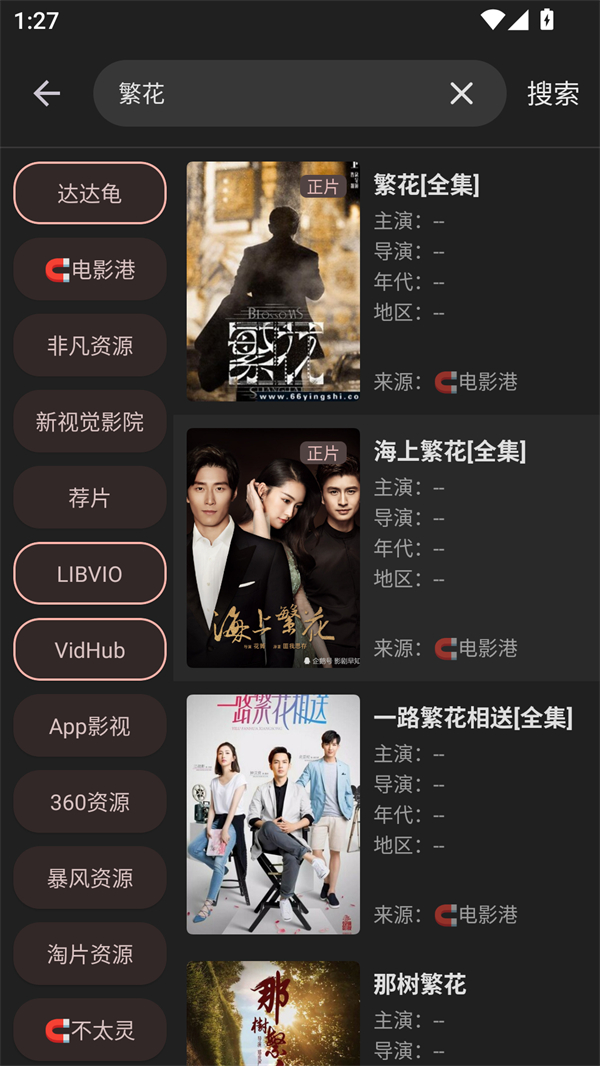Switch to App影视 source
The height and width of the screenshot is (1066, 600).
point(90,727)
